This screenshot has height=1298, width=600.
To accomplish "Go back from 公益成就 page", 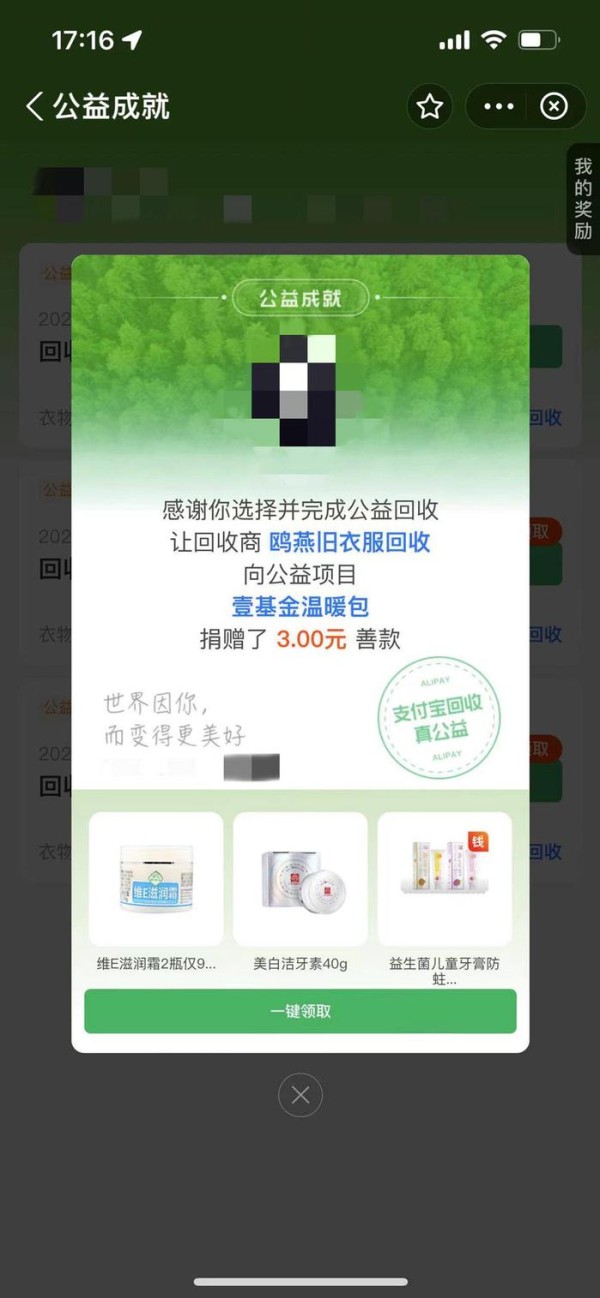I will (x=36, y=106).
